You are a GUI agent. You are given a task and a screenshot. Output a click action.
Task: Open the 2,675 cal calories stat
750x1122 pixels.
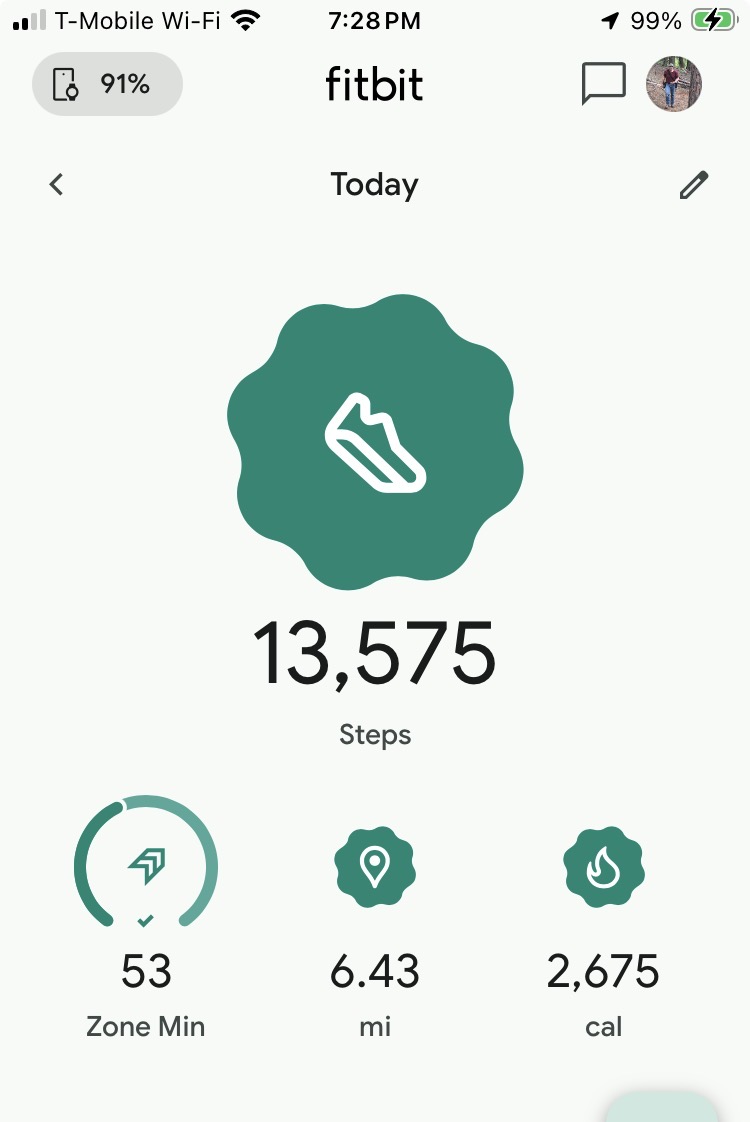point(603,915)
